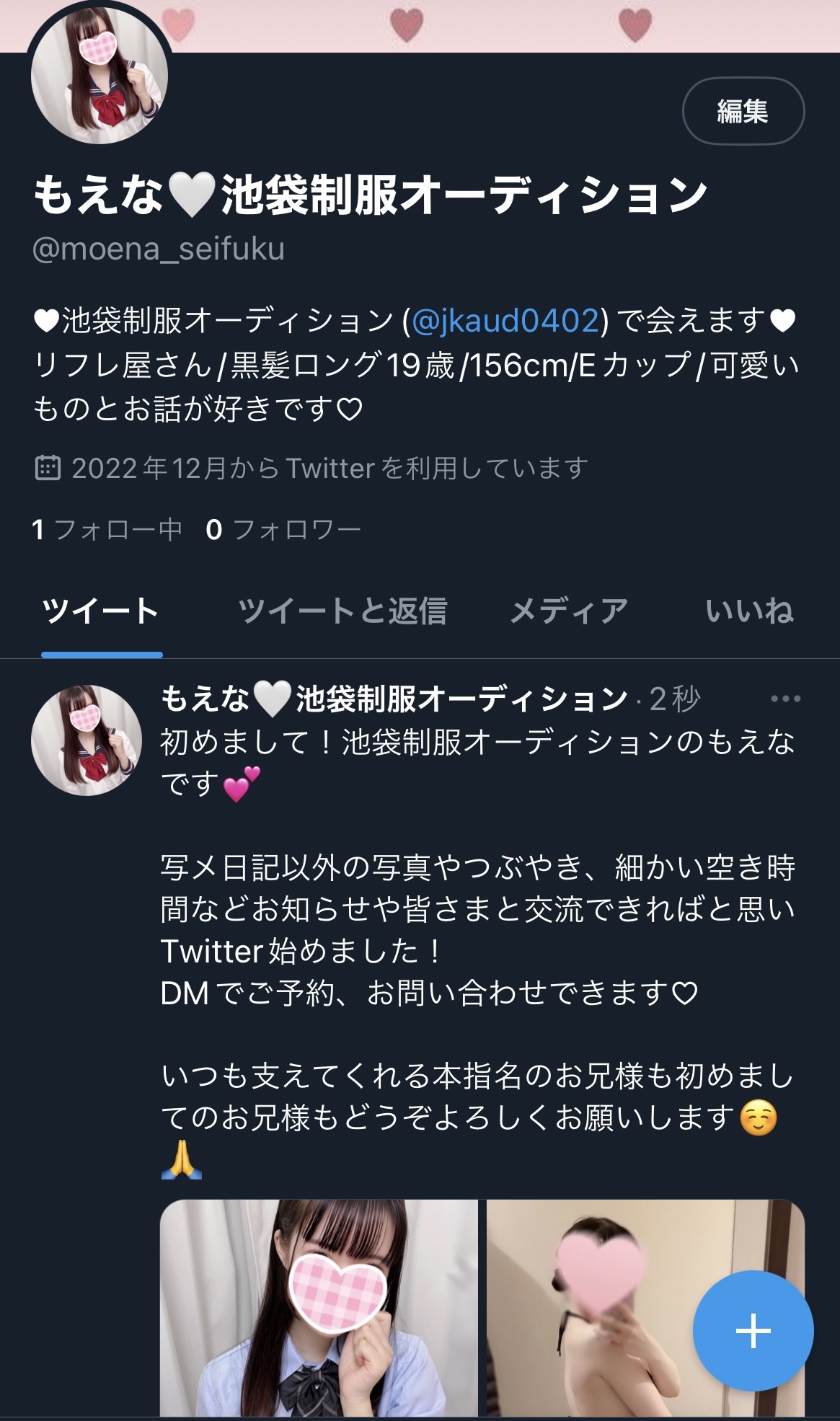Open the tweet's three-dot overflow menu
Screen dimensions: 840x1421
click(x=785, y=699)
